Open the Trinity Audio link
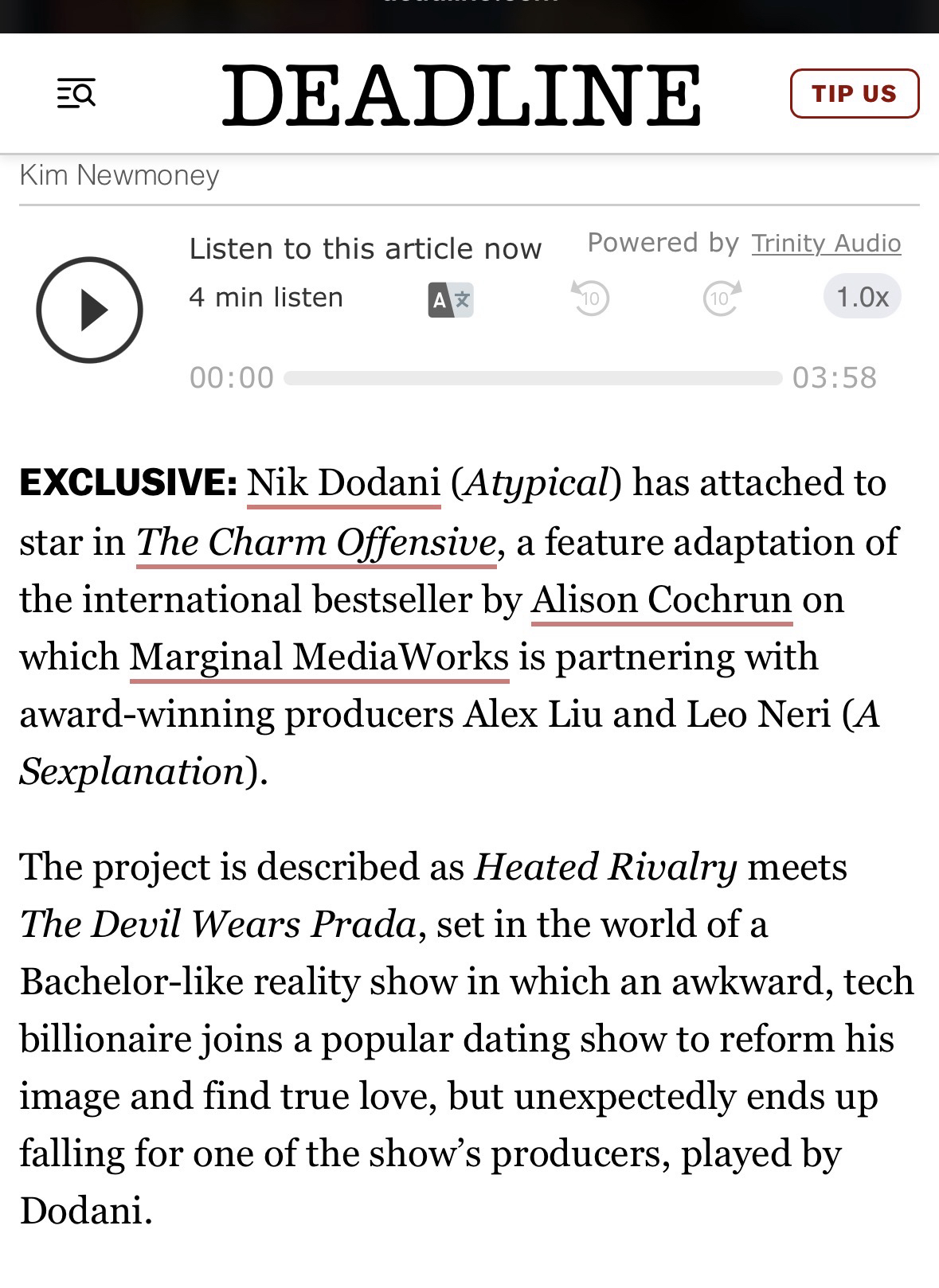Image resolution: width=939 pixels, height=1288 pixels. point(826,243)
